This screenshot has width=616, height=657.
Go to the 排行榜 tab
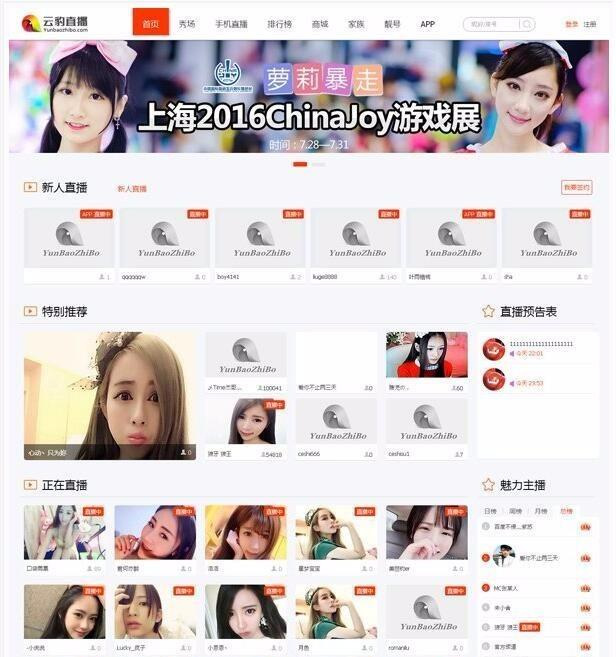280,23
